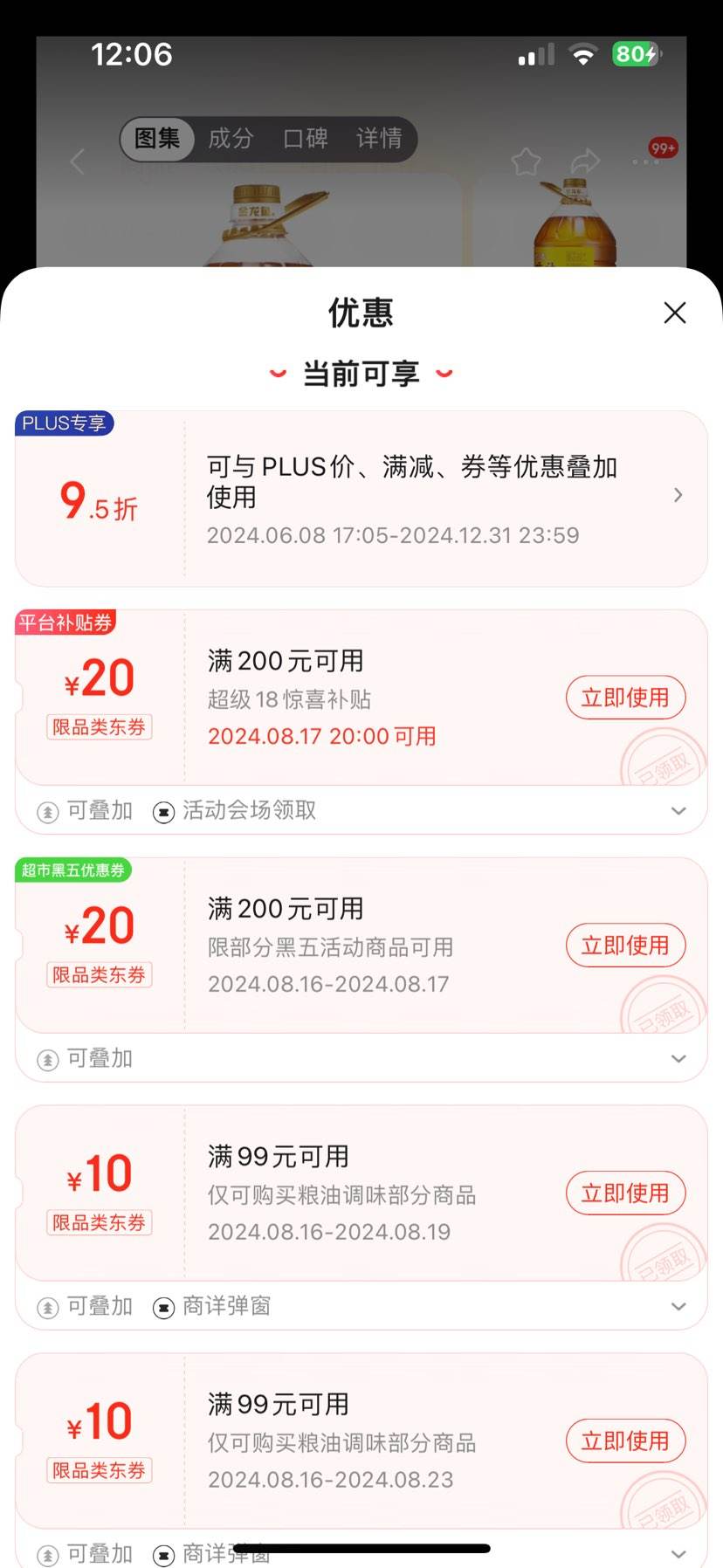
Task: Tap the 活动会场领取 ticket icon
Action: (163, 810)
